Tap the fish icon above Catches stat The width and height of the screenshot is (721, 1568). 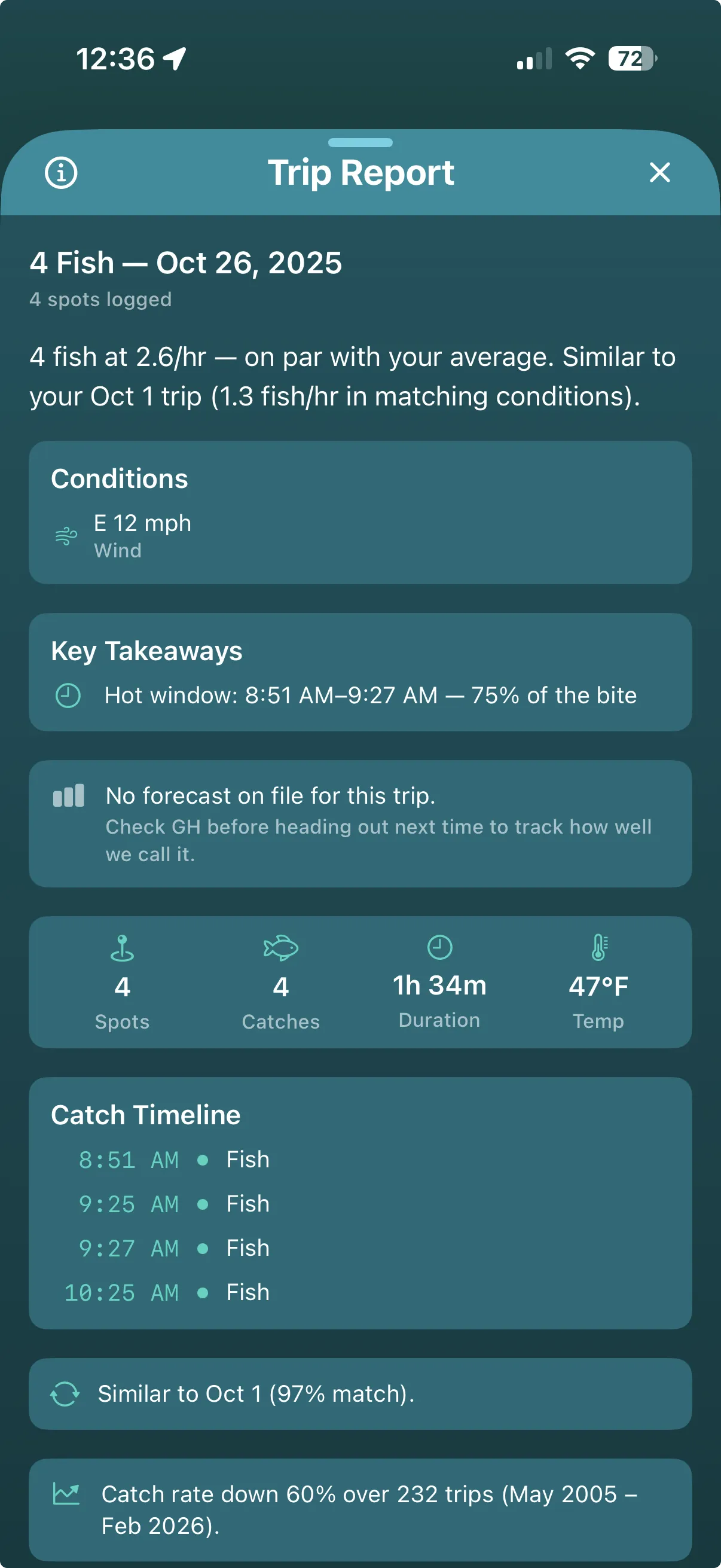point(280,947)
